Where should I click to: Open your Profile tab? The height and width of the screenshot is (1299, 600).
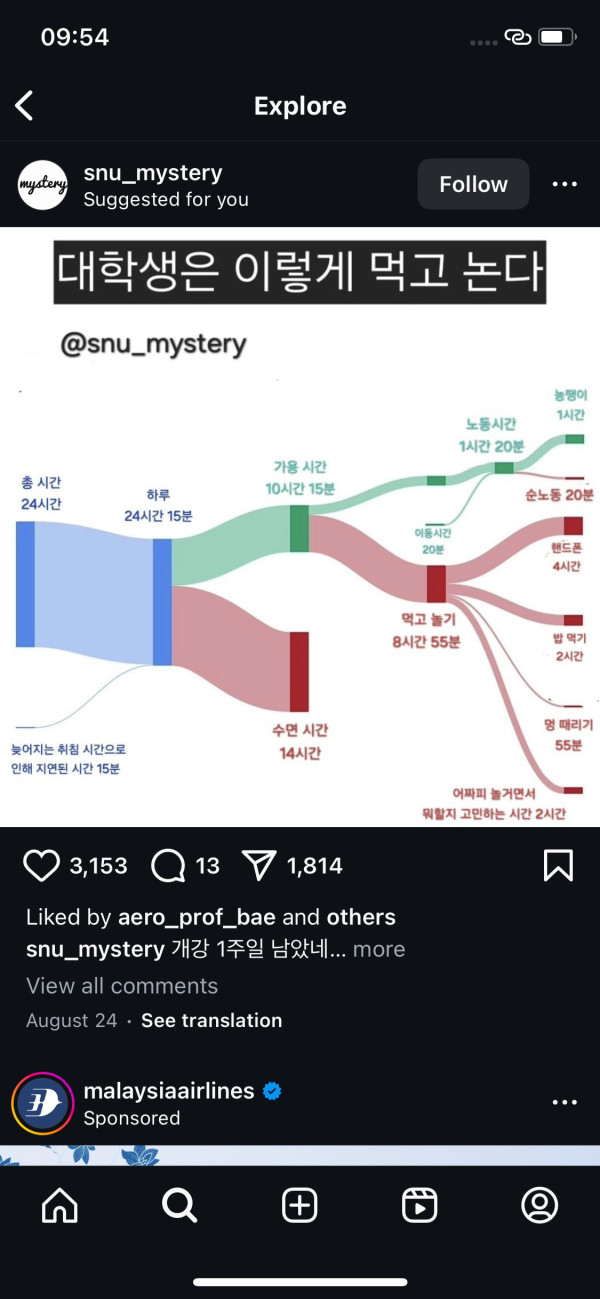[540, 1206]
